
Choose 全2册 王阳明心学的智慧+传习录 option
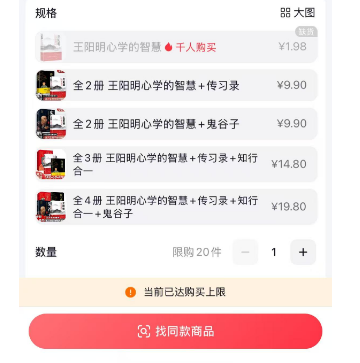click(176, 85)
